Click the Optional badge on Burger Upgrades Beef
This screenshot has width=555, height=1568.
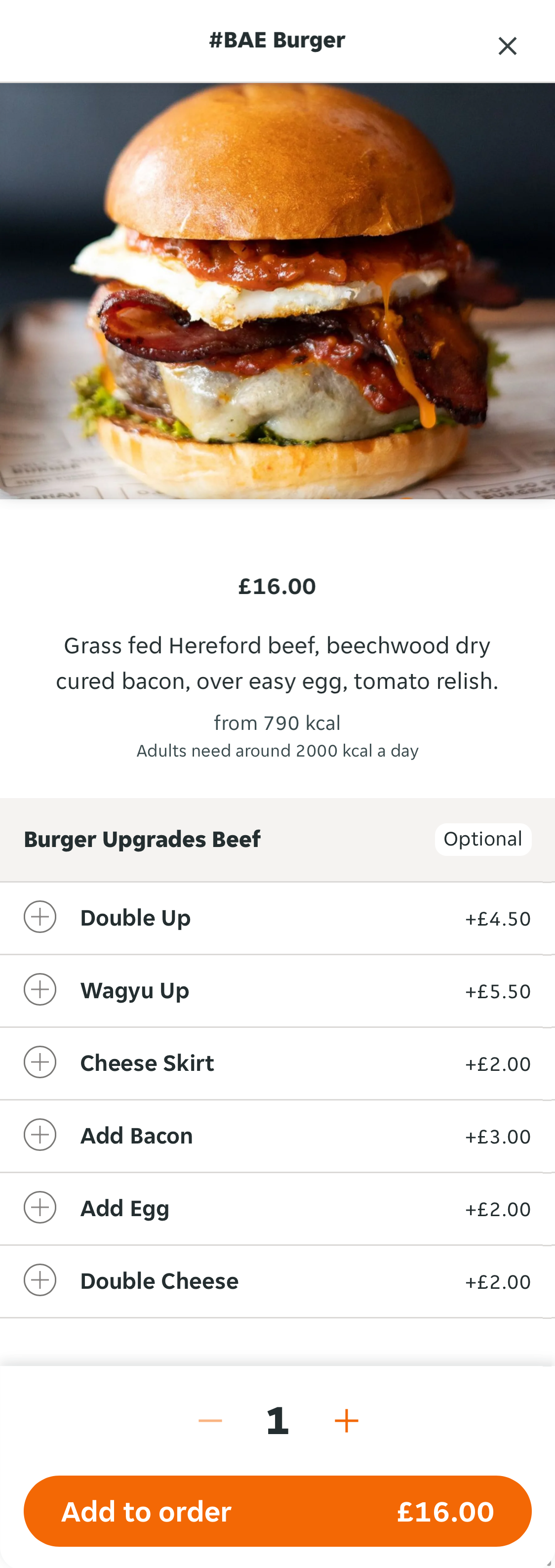coord(482,839)
